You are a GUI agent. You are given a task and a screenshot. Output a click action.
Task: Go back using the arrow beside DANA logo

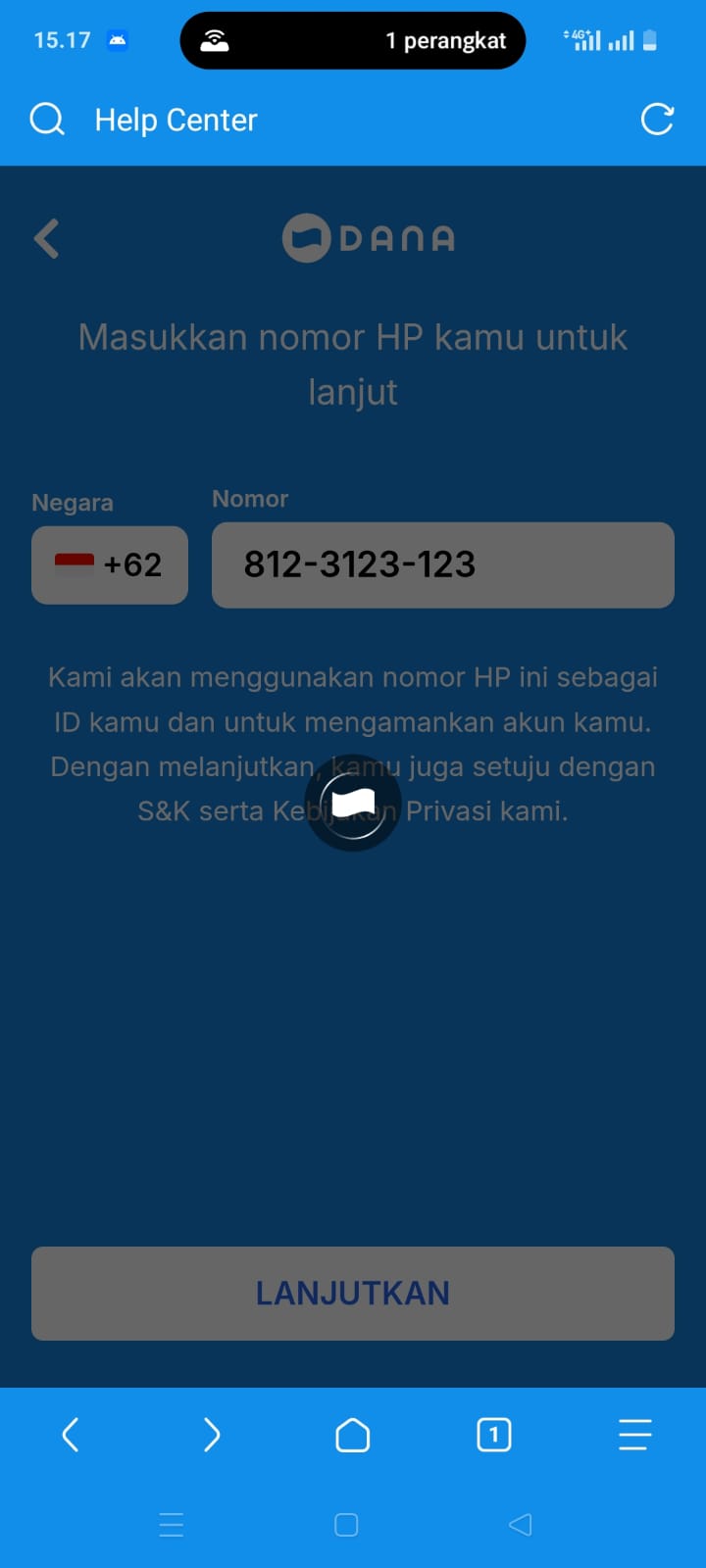(x=47, y=238)
